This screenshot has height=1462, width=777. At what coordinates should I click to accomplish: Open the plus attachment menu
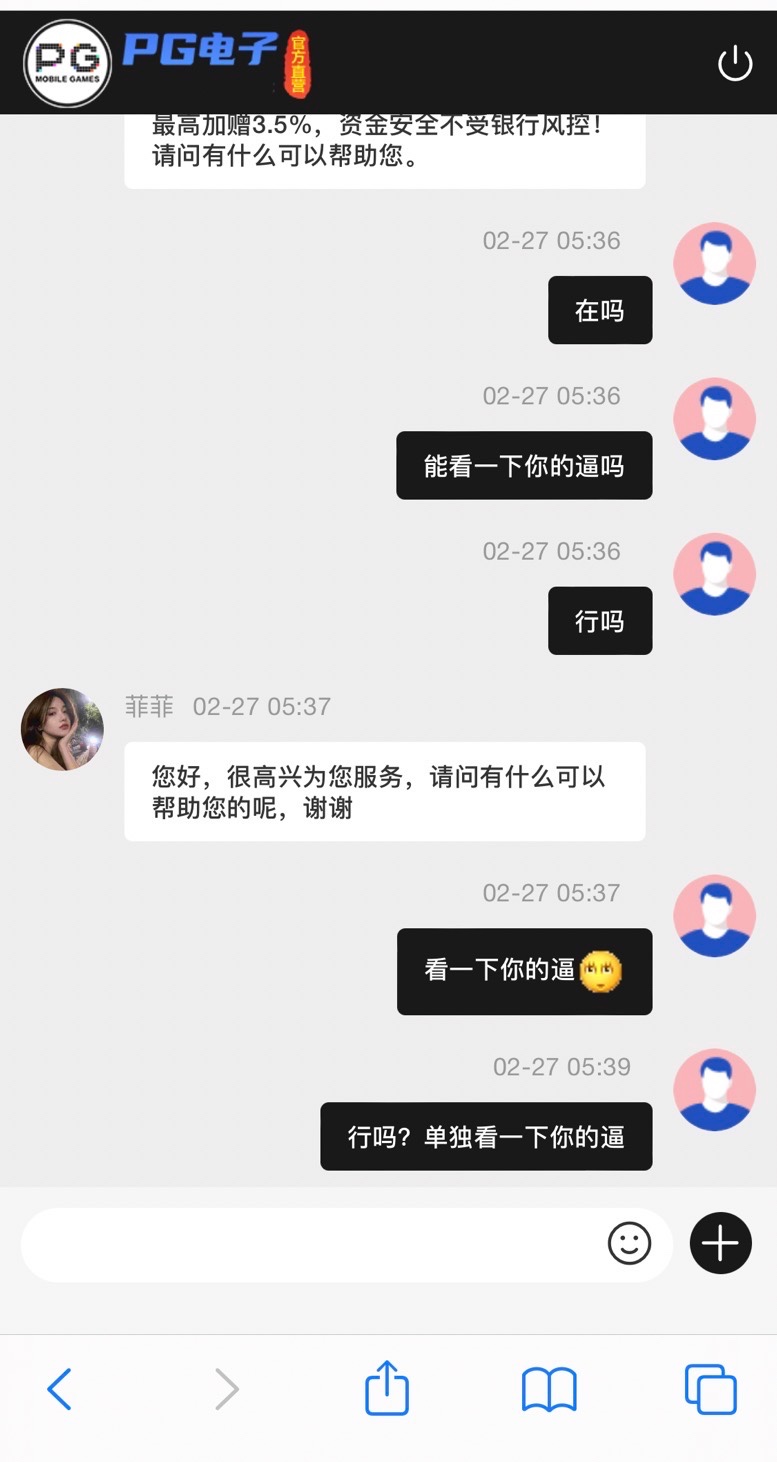[720, 1243]
